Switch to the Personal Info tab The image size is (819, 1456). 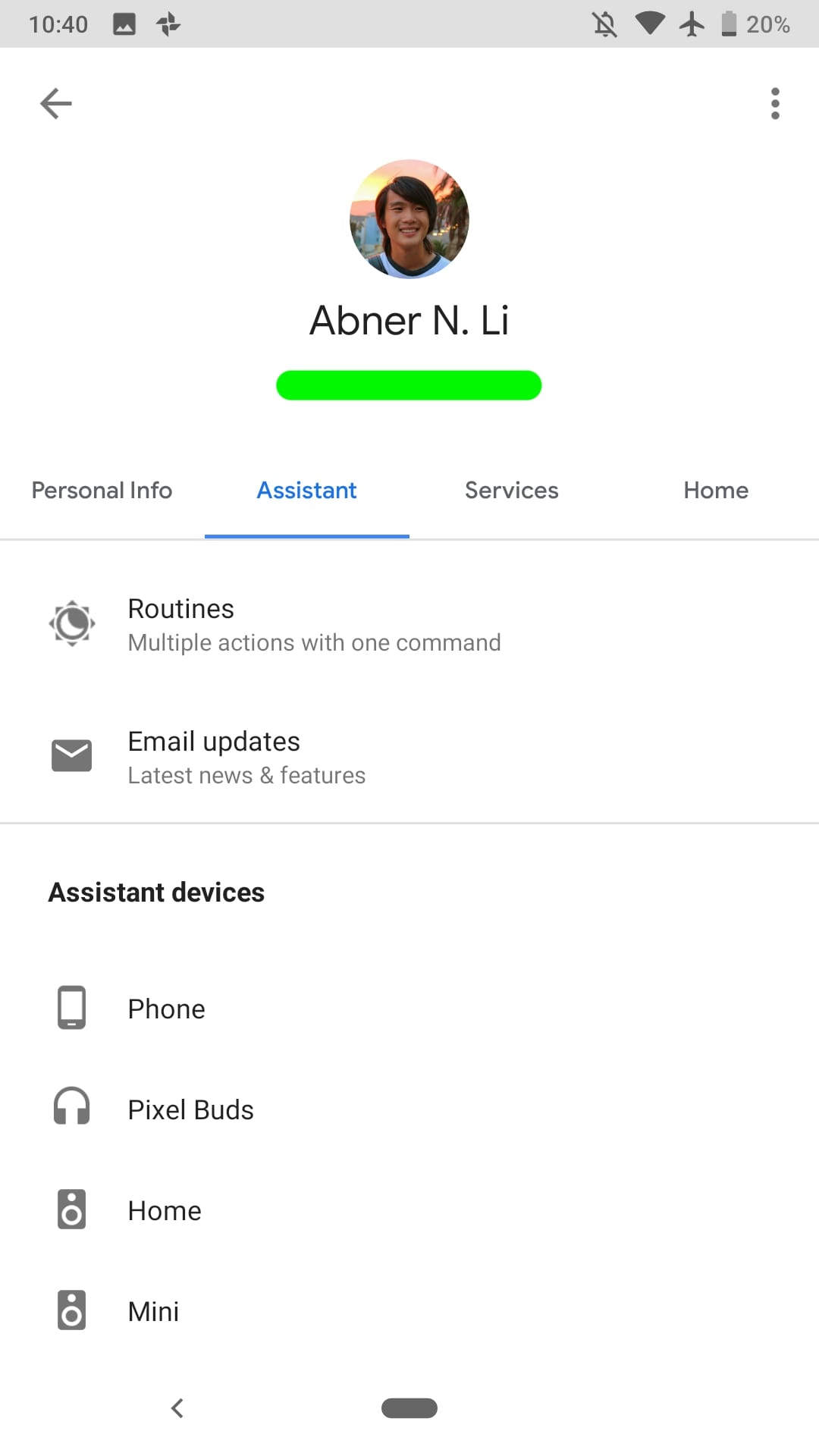click(x=102, y=491)
